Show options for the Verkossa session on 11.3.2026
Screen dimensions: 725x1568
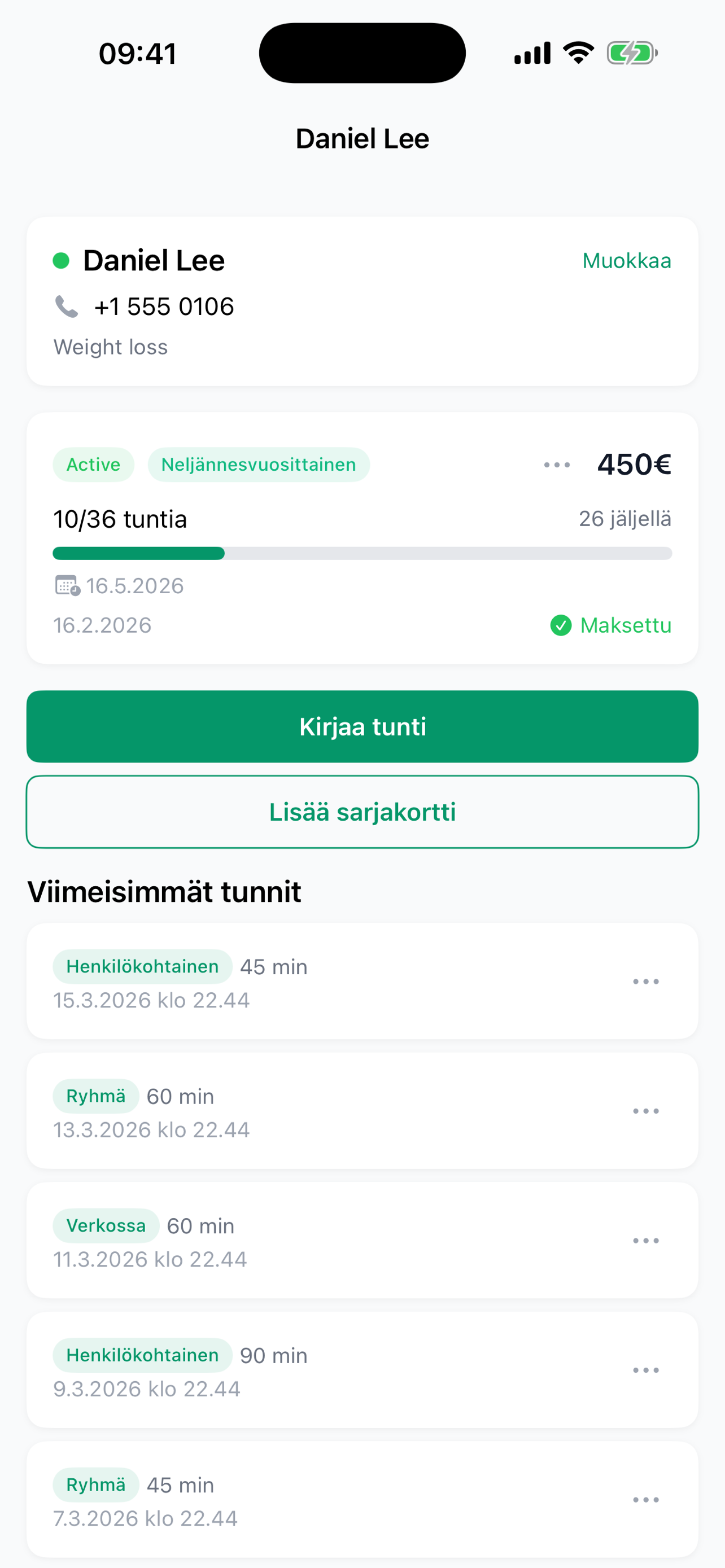tap(645, 1241)
